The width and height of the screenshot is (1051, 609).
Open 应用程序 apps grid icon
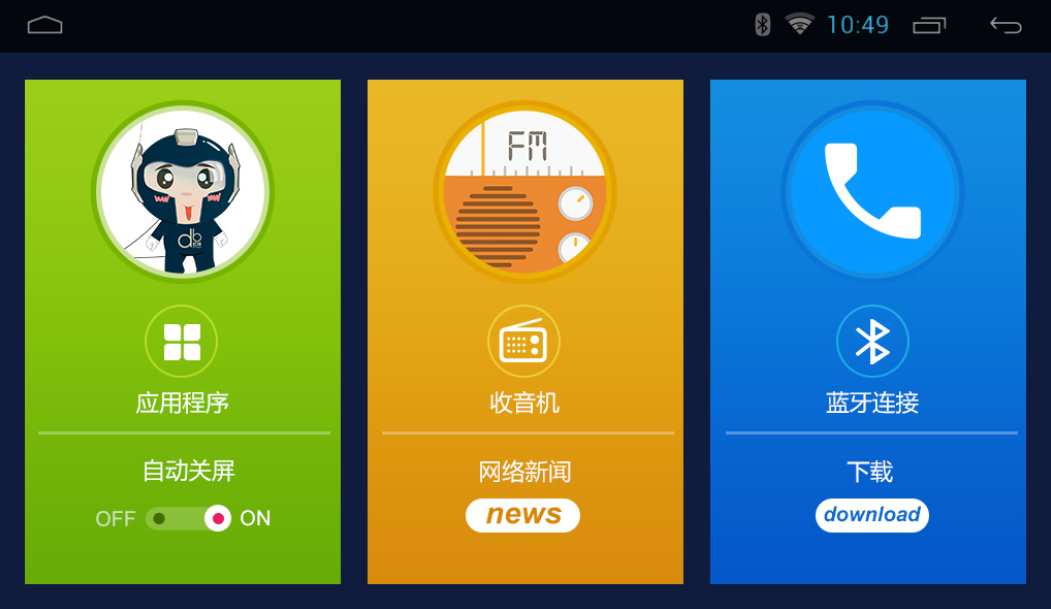(x=181, y=341)
